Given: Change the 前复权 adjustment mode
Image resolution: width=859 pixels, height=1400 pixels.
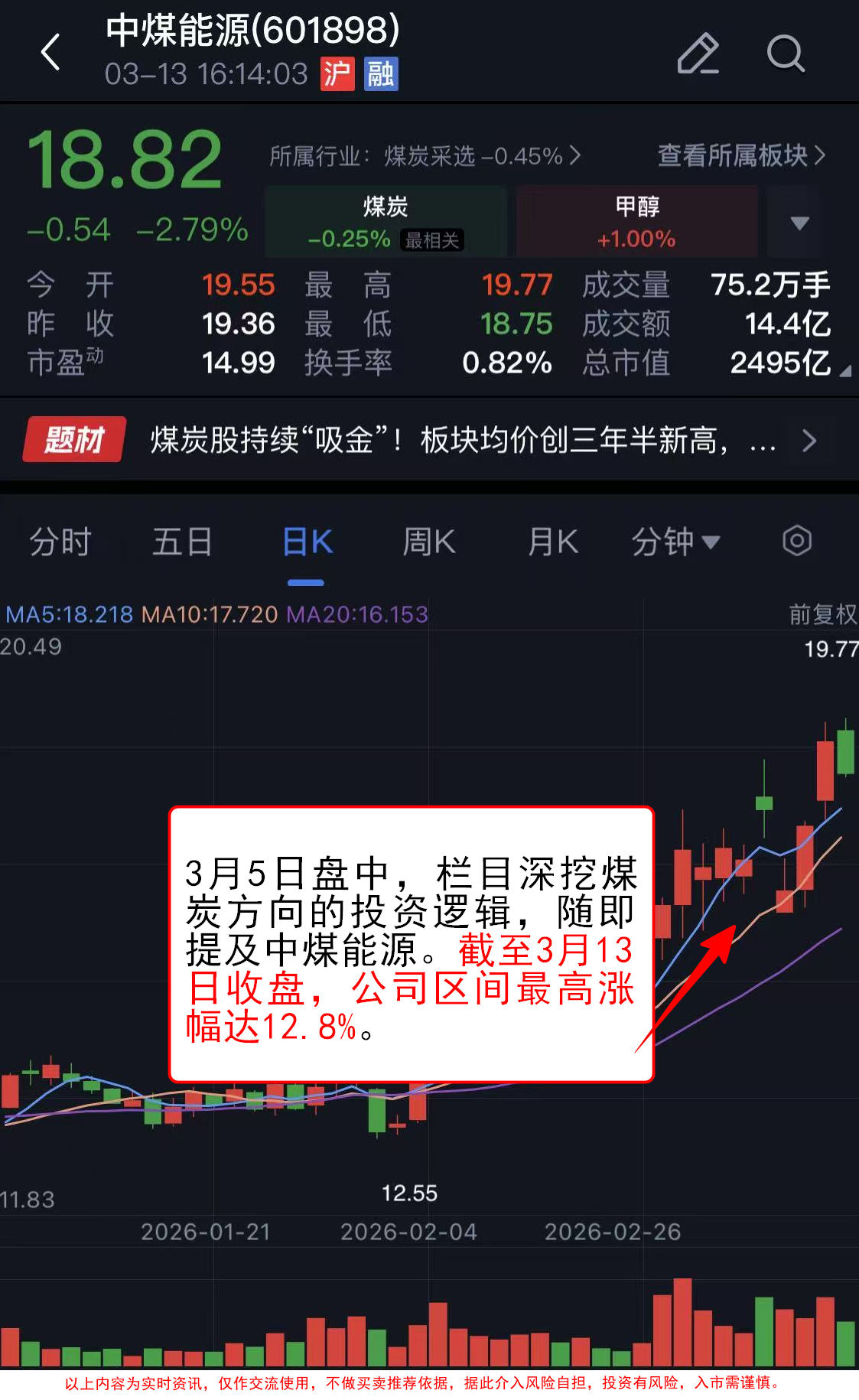Looking at the screenshot, I should tap(822, 614).
